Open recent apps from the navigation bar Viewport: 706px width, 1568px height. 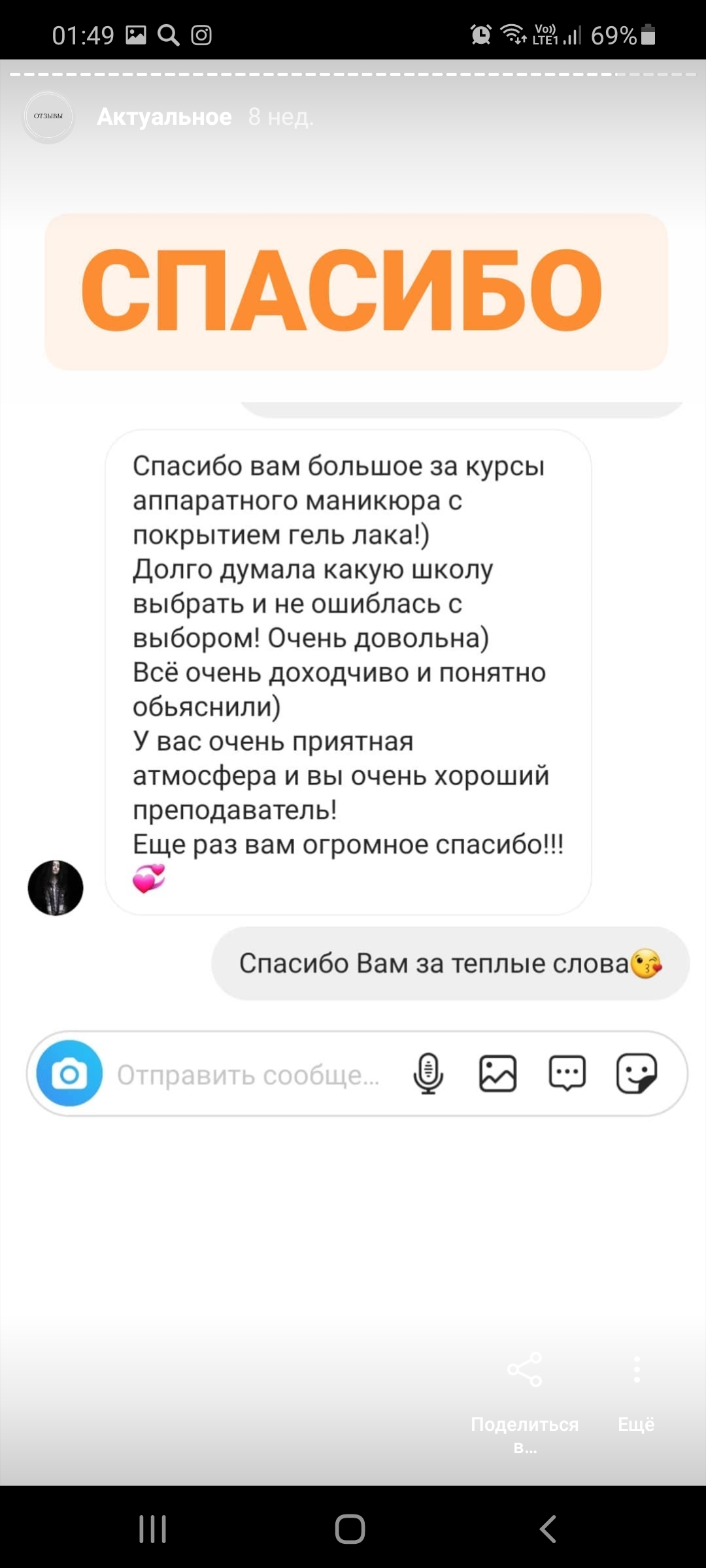click(x=153, y=1529)
